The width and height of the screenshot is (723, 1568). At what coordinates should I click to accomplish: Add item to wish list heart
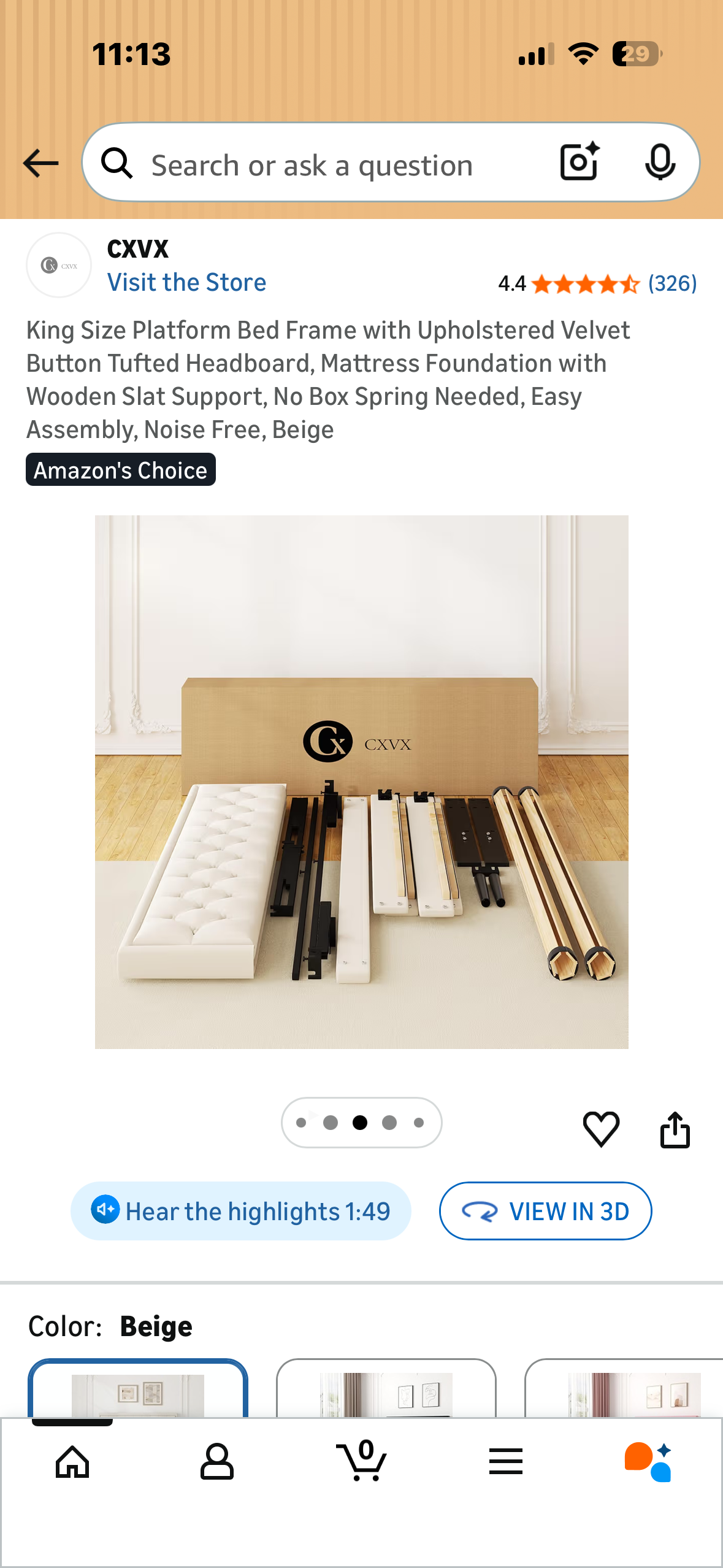coord(600,1129)
